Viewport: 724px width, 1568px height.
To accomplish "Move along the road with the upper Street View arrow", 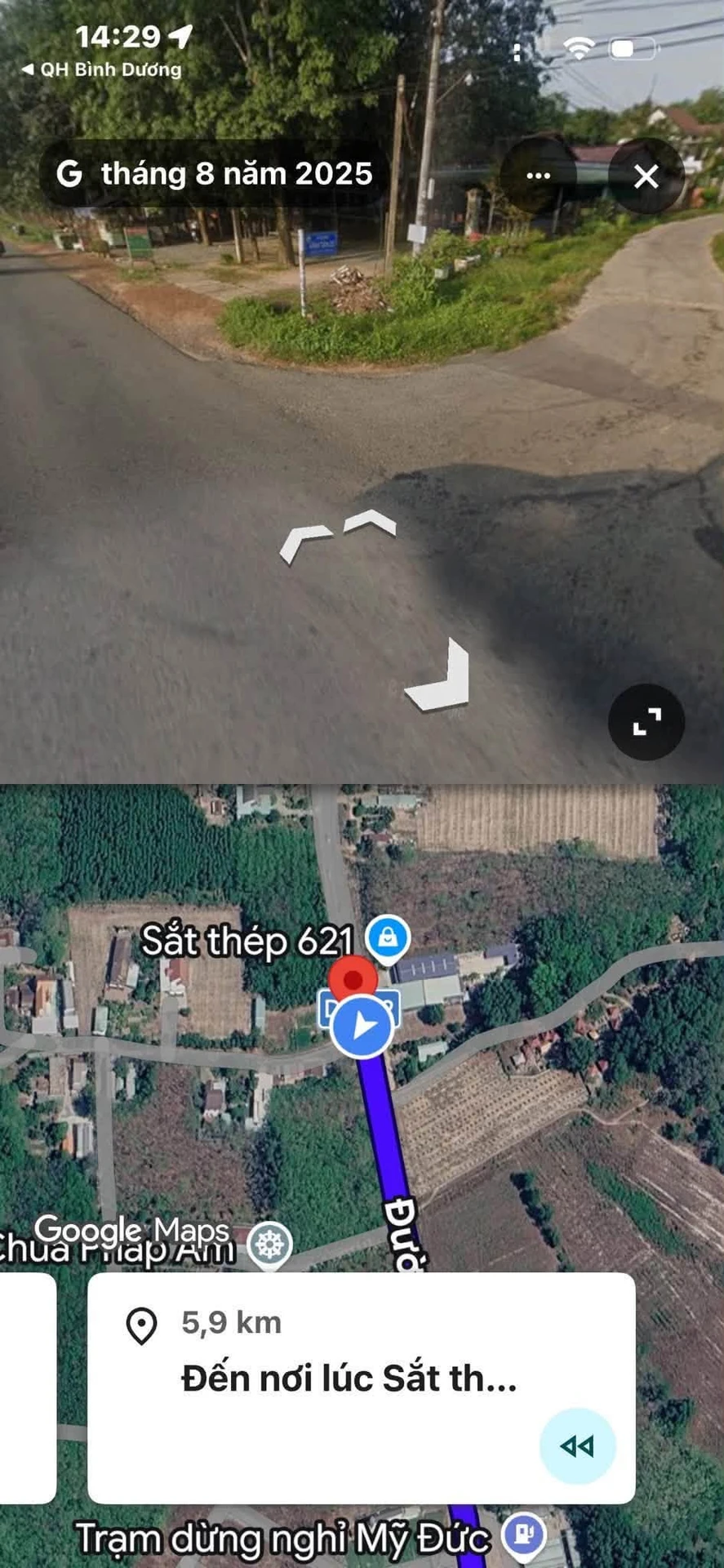I will point(371,523).
